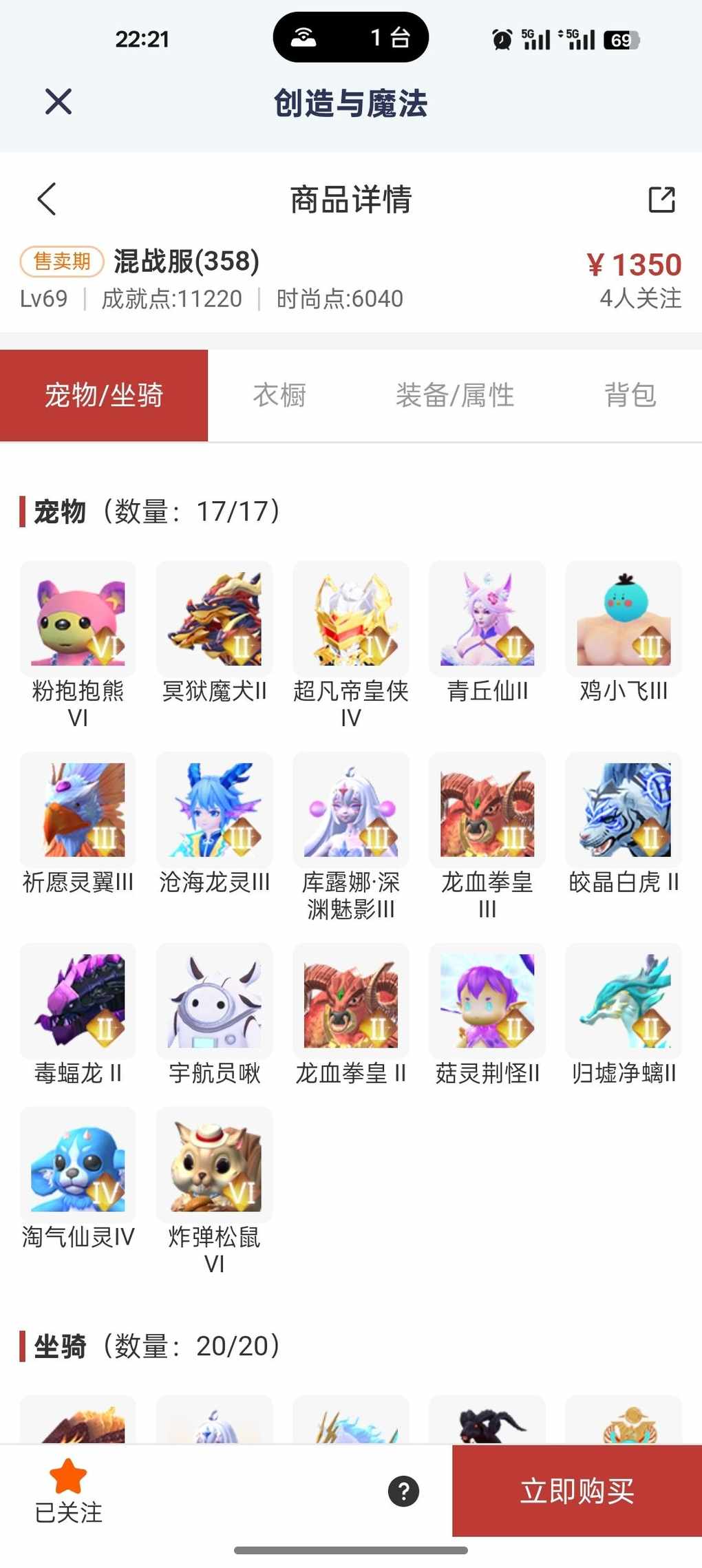Tap the 超凡帝皇侠 IV pet
The width and height of the screenshot is (702, 1568).
point(350,619)
